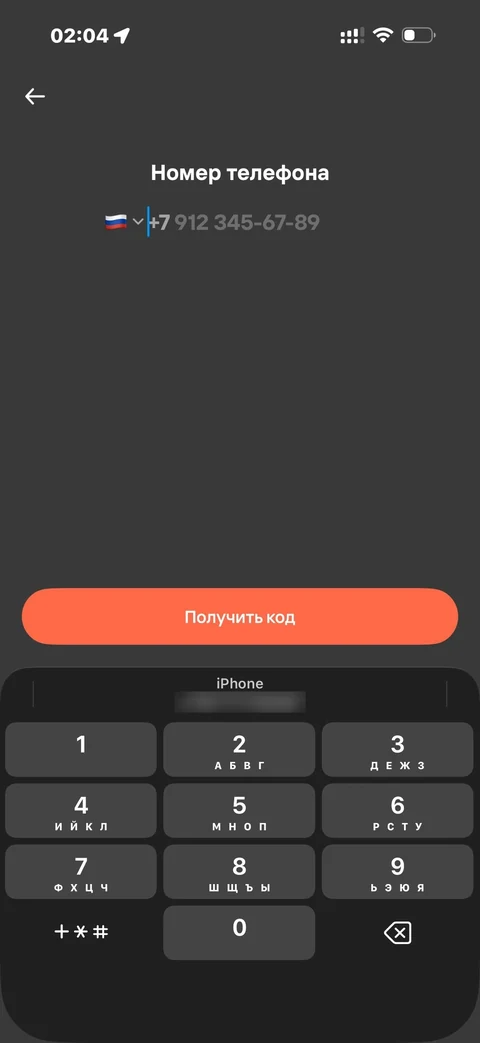Open the +*# symbols key
The image size is (480, 1043).
81,933
